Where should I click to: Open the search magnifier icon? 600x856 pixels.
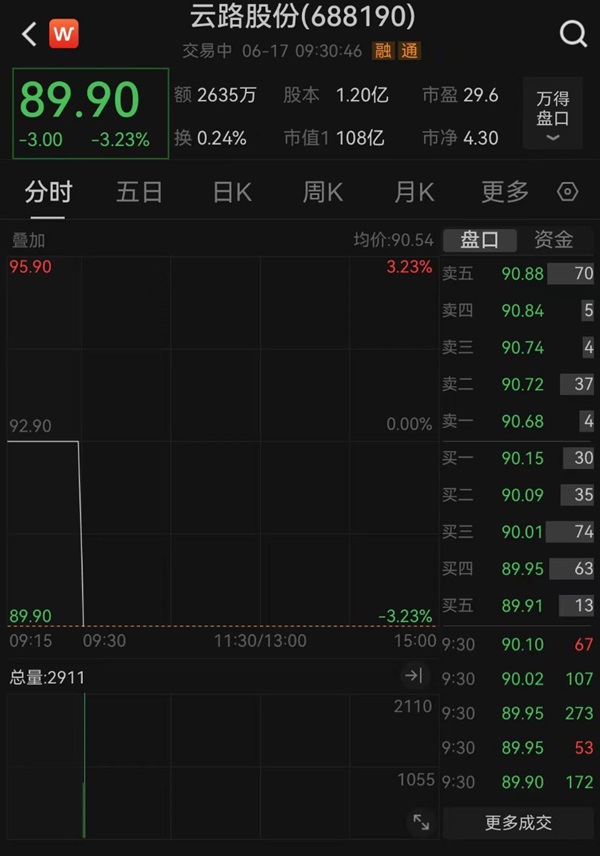coord(573,34)
